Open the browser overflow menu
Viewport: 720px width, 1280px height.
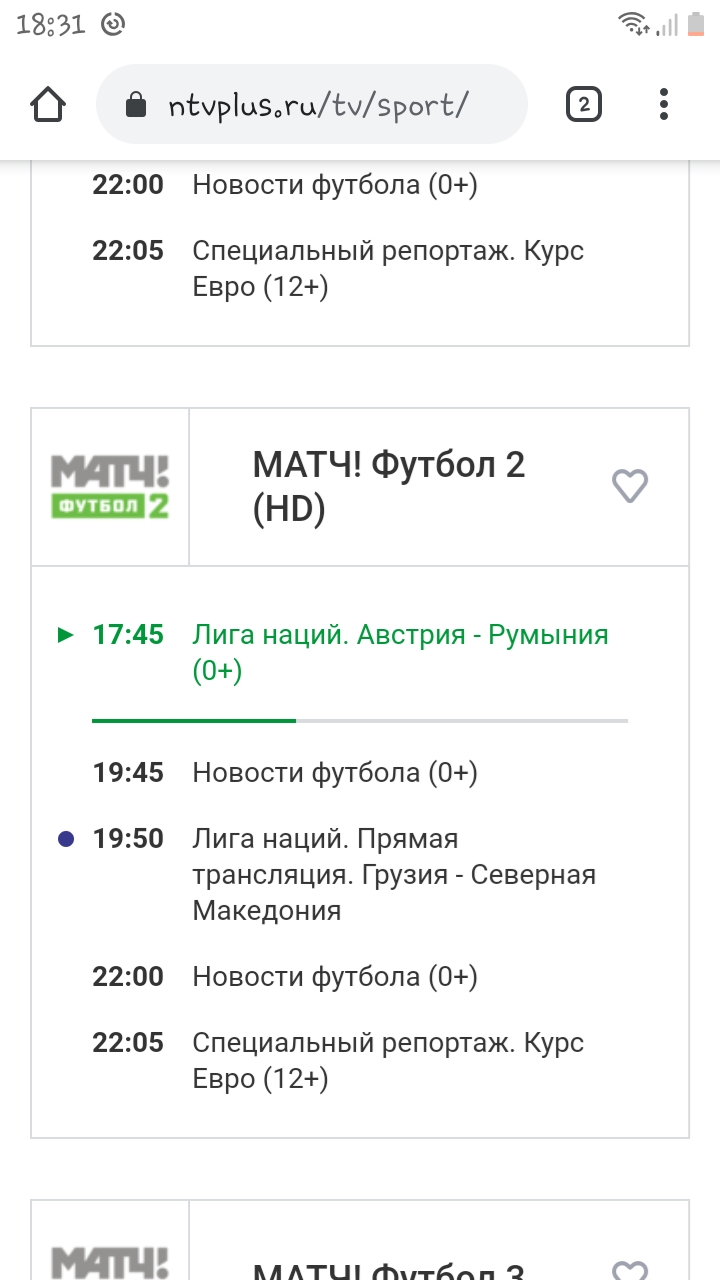click(x=664, y=105)
